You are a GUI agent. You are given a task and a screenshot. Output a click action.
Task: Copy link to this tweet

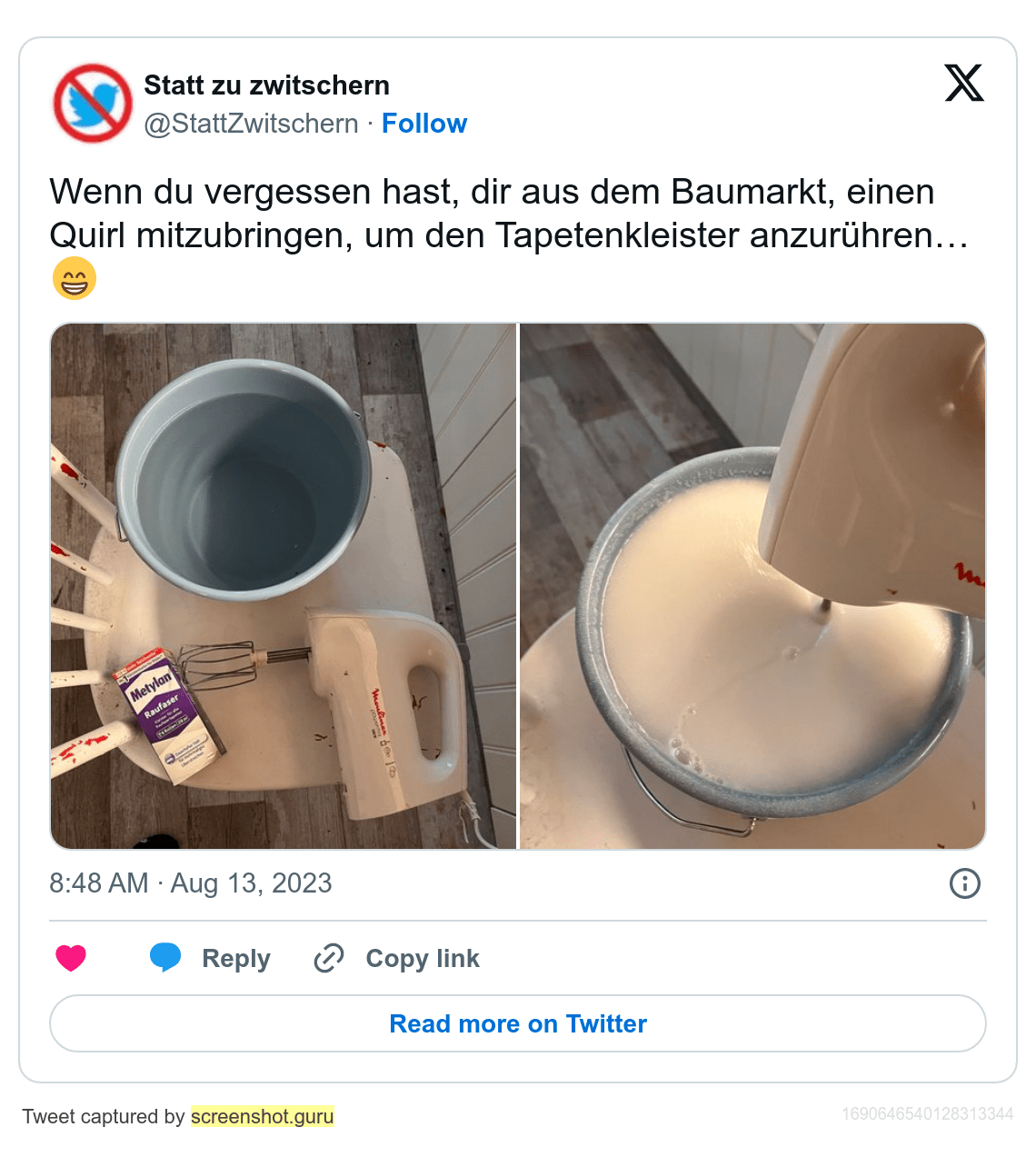[397, 958]
